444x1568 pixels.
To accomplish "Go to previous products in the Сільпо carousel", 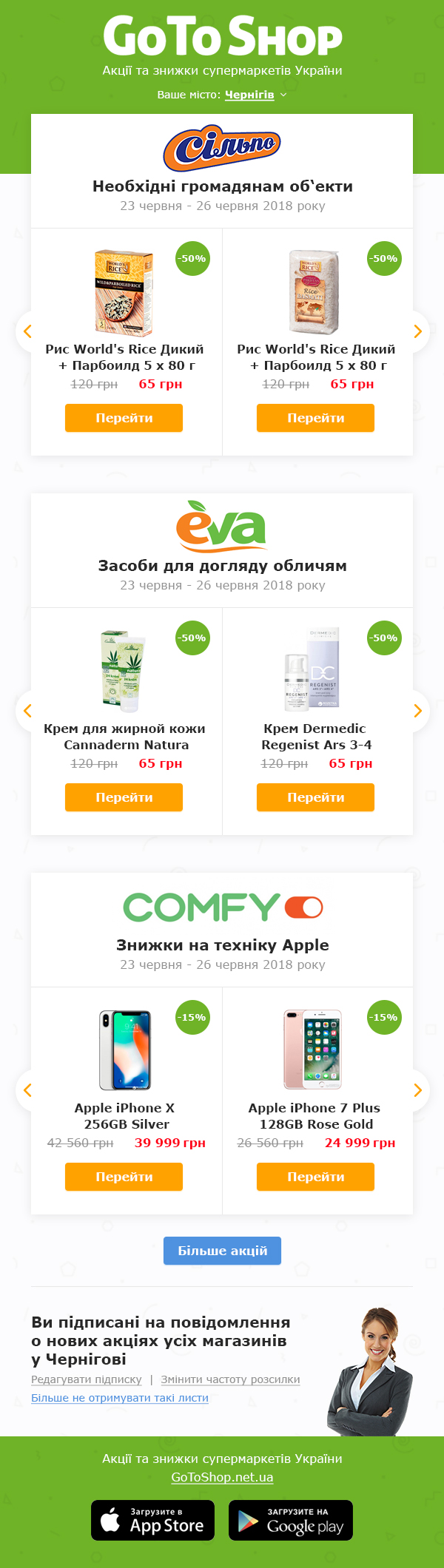I will tap(27, 331).
